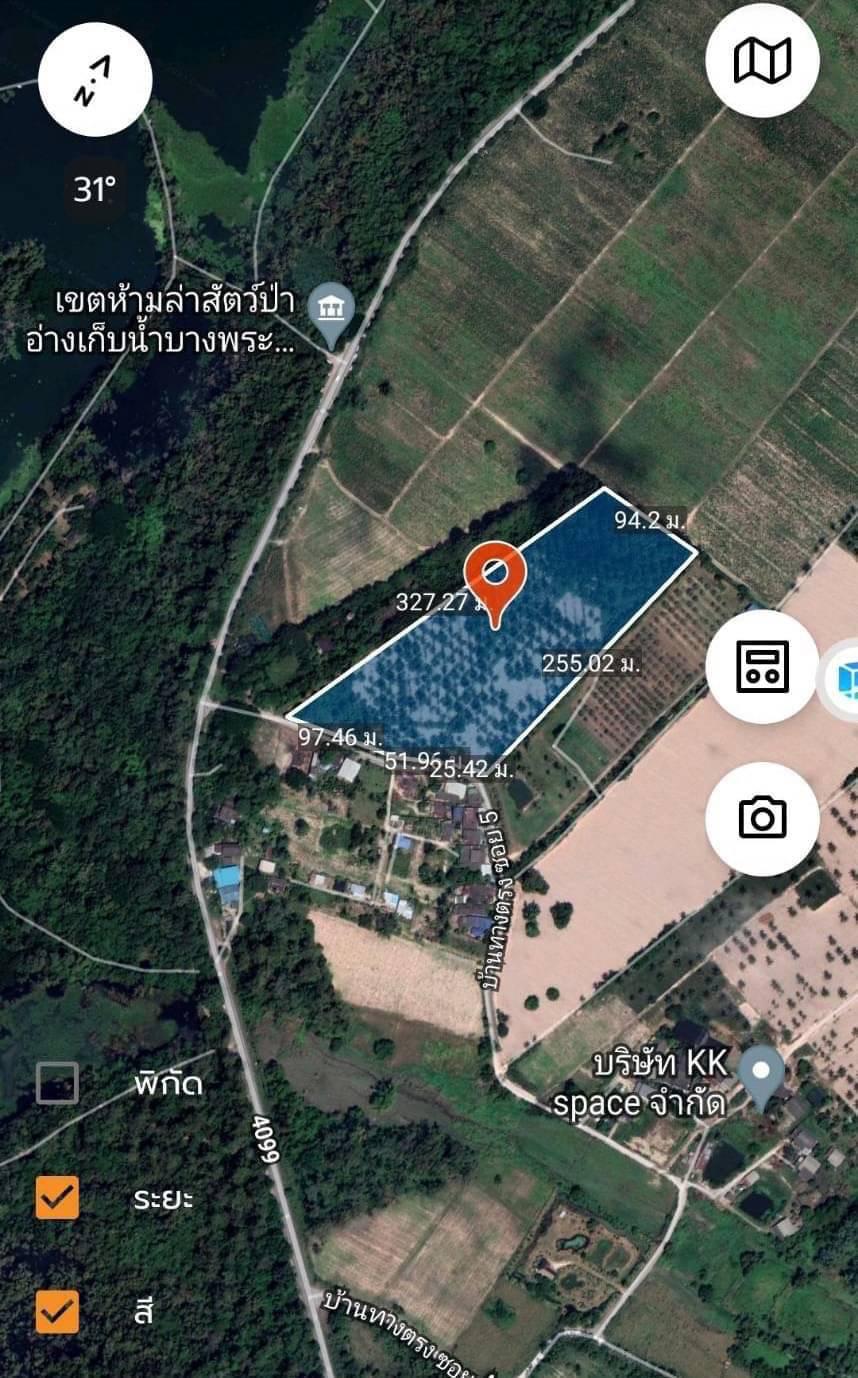Uncheck the สี checkbox
This screenshot has height=1378, width=858.
57,1311
